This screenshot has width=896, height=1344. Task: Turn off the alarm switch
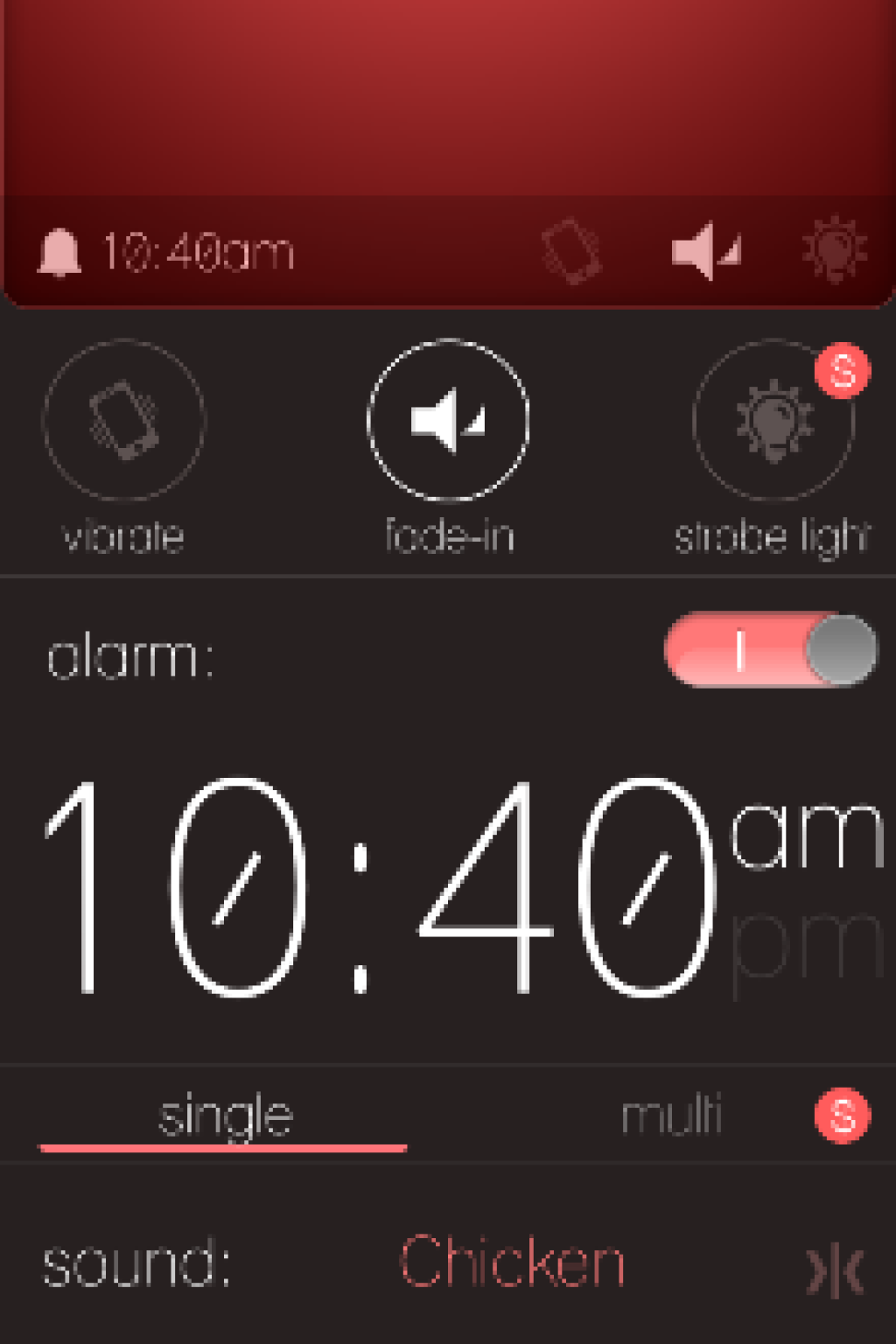click(x=770, y=649)
